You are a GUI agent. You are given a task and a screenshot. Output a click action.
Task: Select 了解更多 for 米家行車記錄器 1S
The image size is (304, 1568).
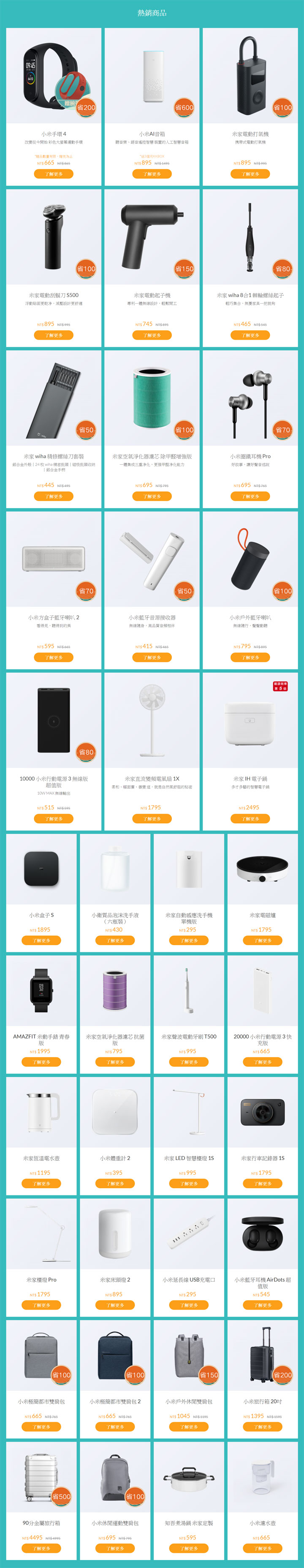(263, 1184)
